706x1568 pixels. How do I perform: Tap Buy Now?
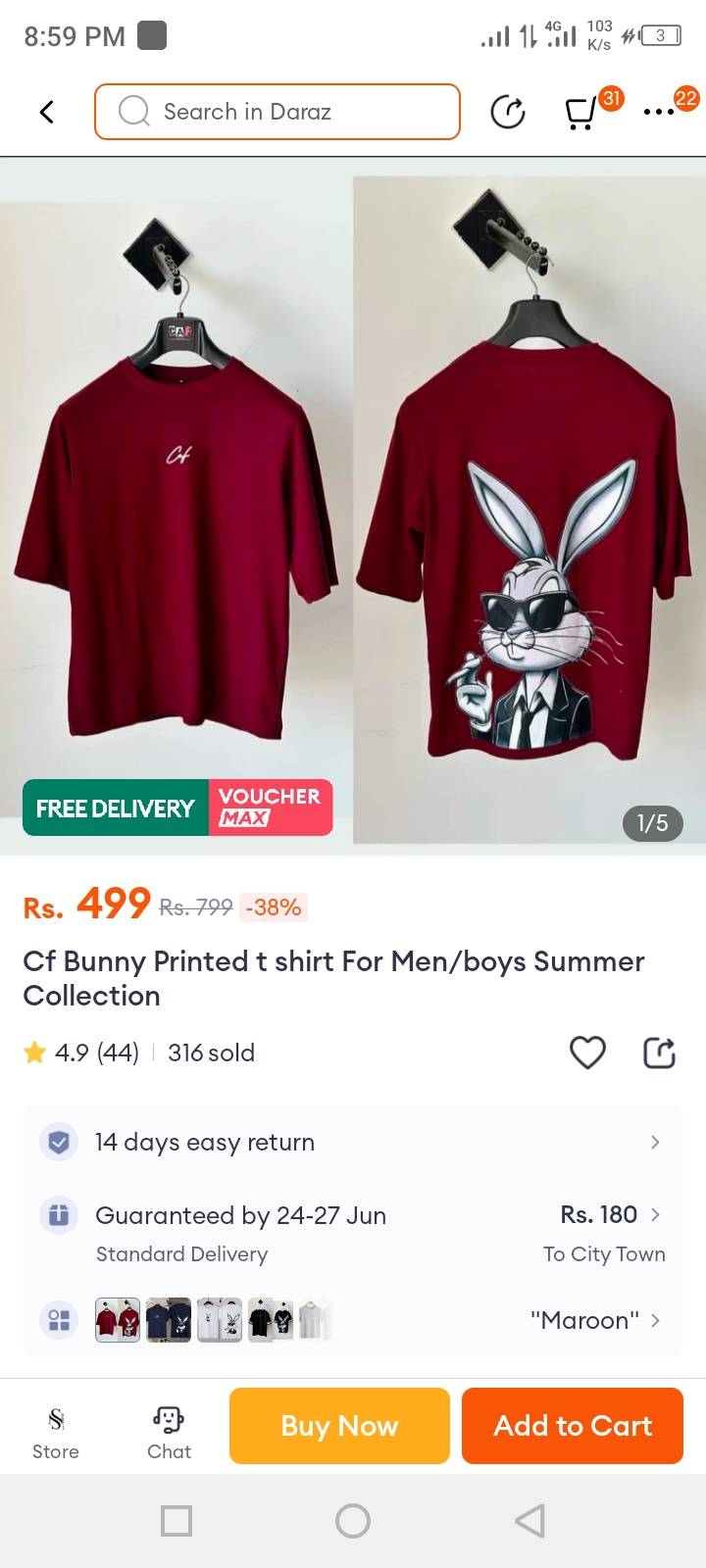339,1426
